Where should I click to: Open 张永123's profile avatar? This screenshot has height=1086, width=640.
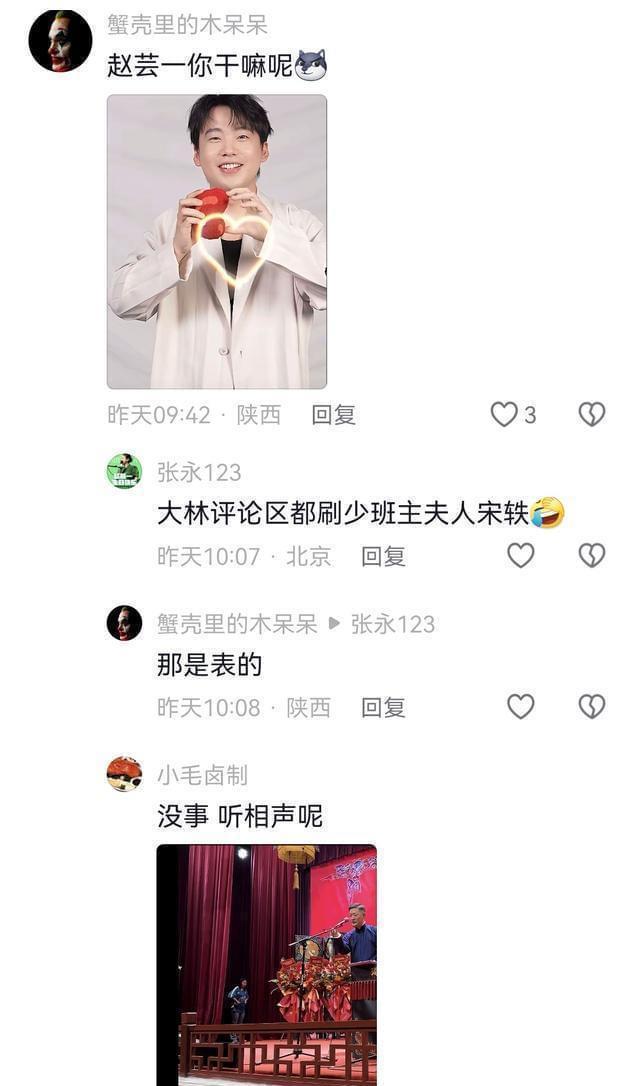(x=124, y=471)
